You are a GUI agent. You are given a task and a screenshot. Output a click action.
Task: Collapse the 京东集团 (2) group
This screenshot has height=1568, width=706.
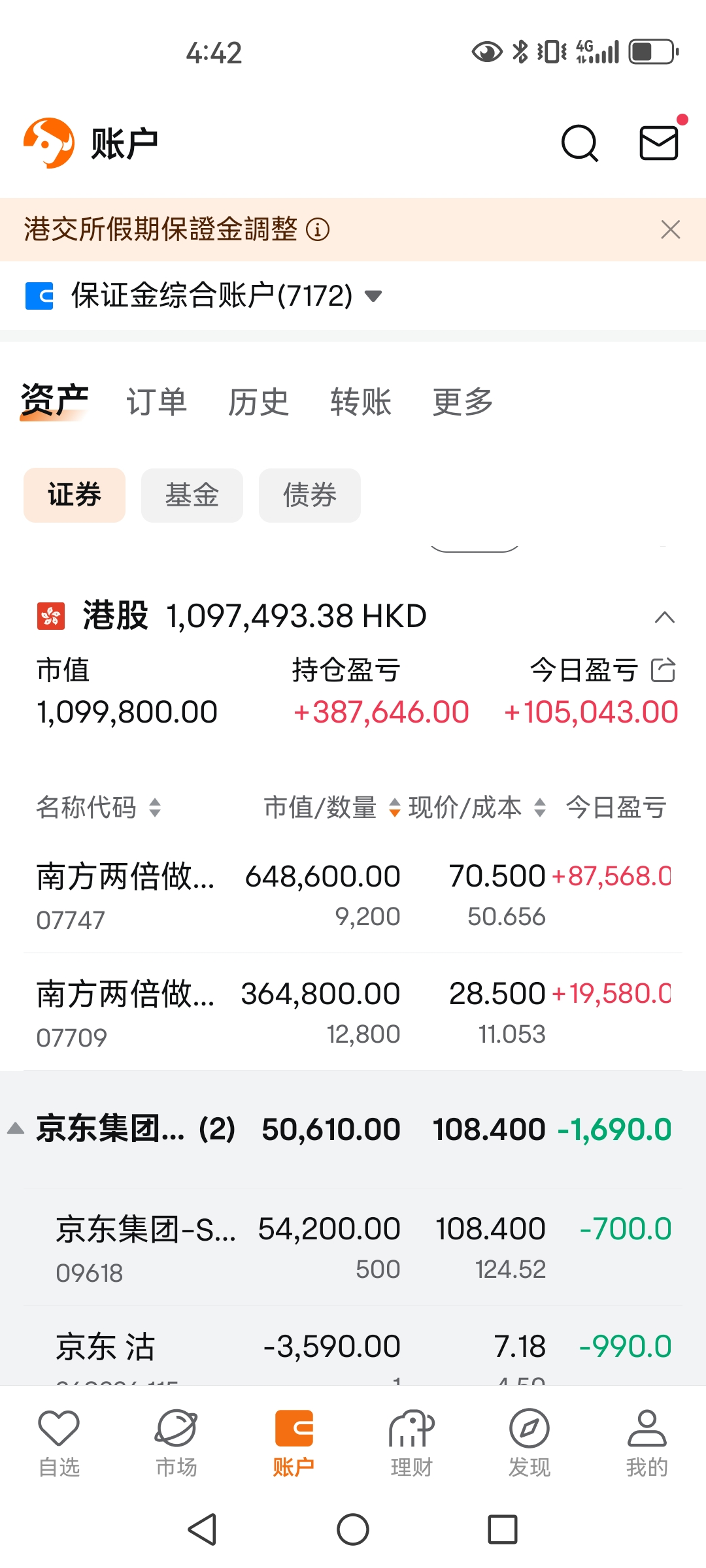click(16, 1129)
